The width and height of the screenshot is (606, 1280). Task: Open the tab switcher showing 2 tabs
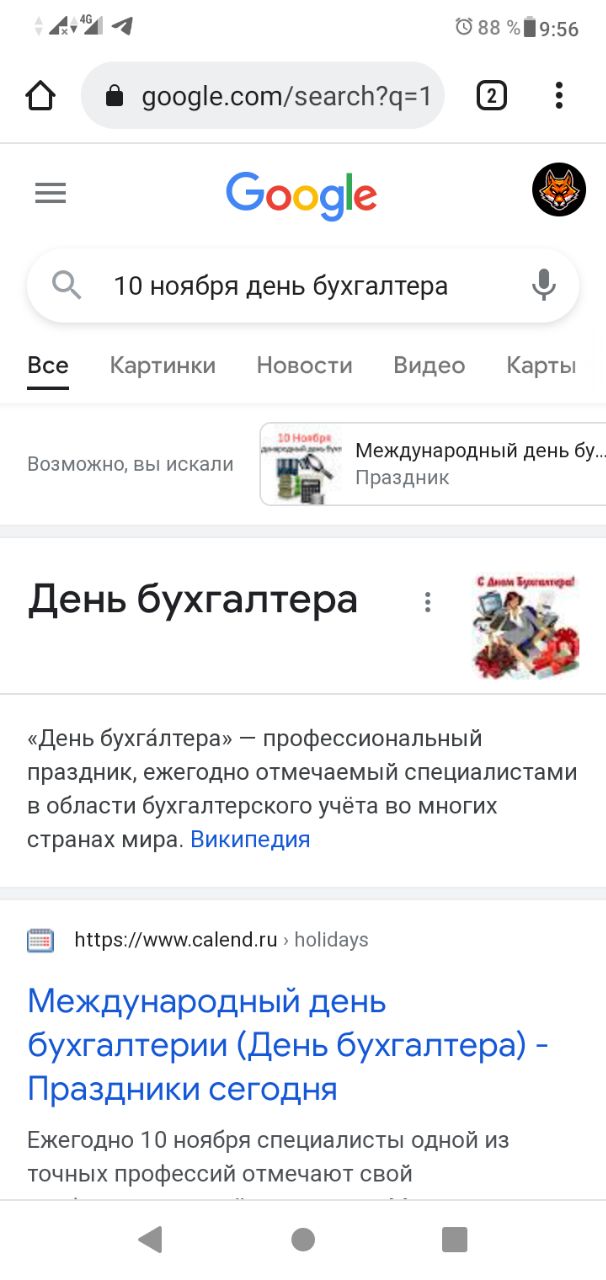point(491,96)
